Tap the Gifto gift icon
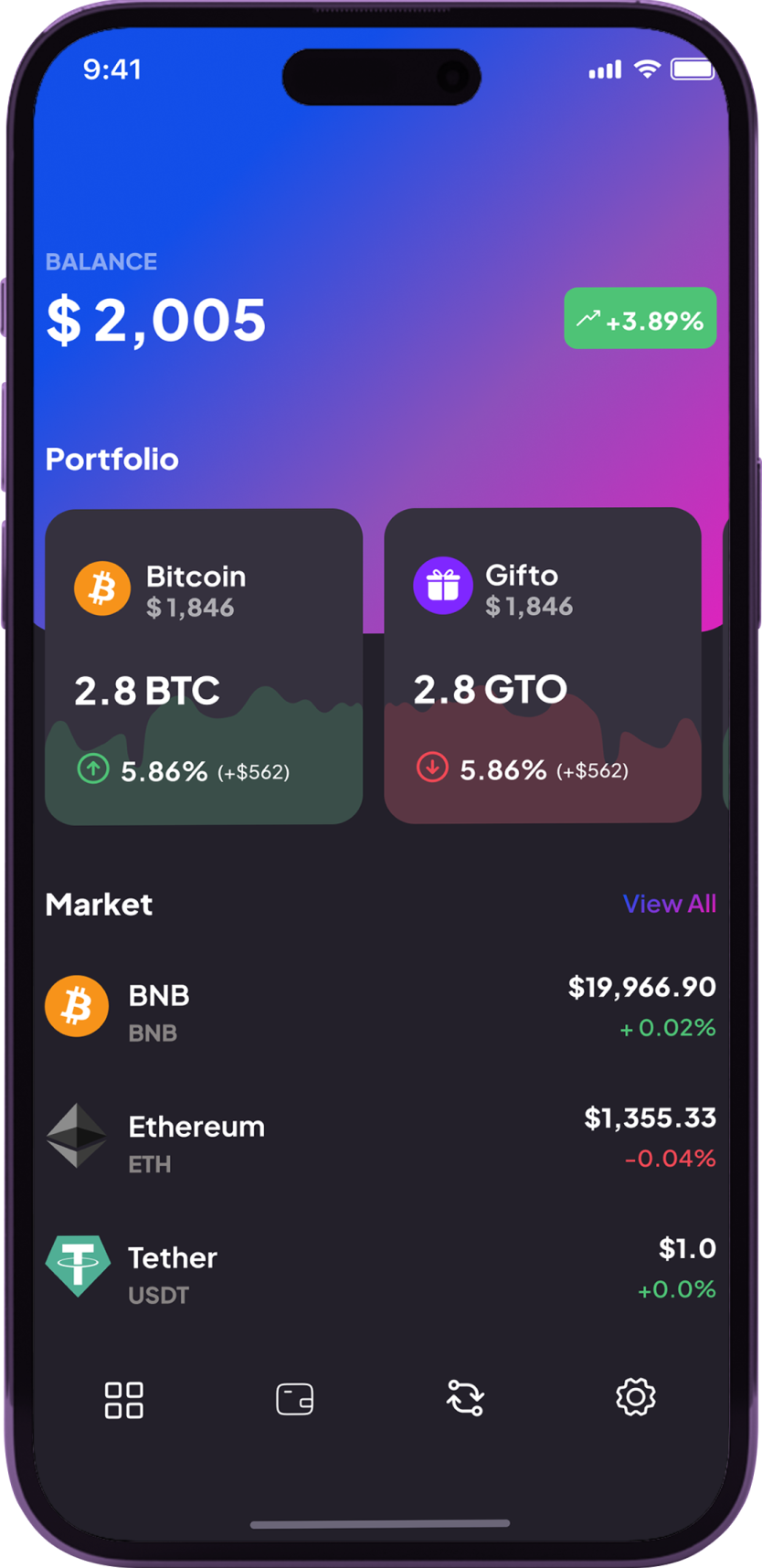This screenshot has width=762, height=1568. click(442, 586)
